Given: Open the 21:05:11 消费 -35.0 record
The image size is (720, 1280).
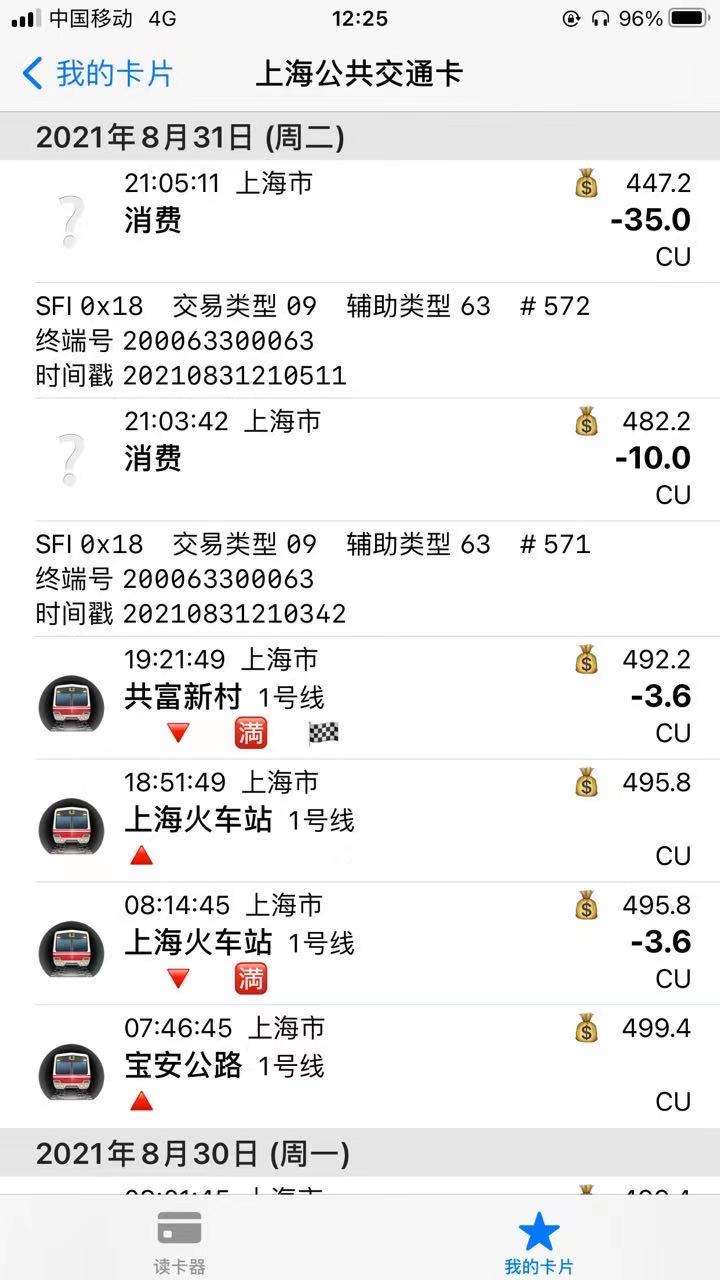Looking at the screenshot, I should [360, 220].
